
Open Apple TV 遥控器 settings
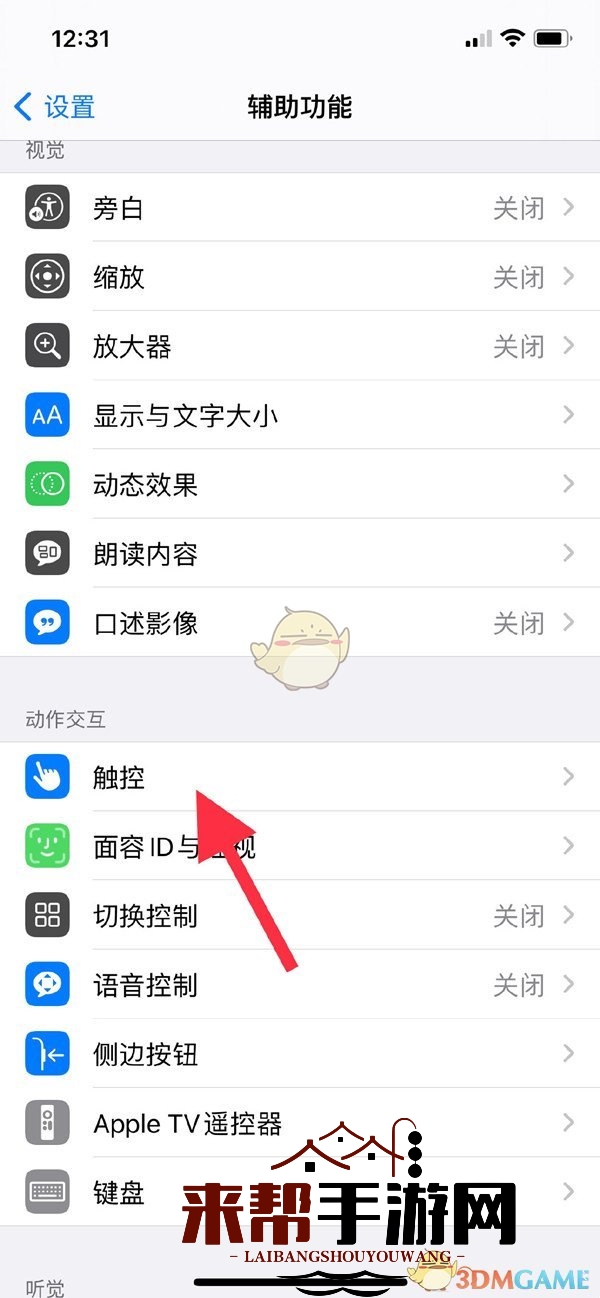pyautogui.click(x=300, y=1123)
